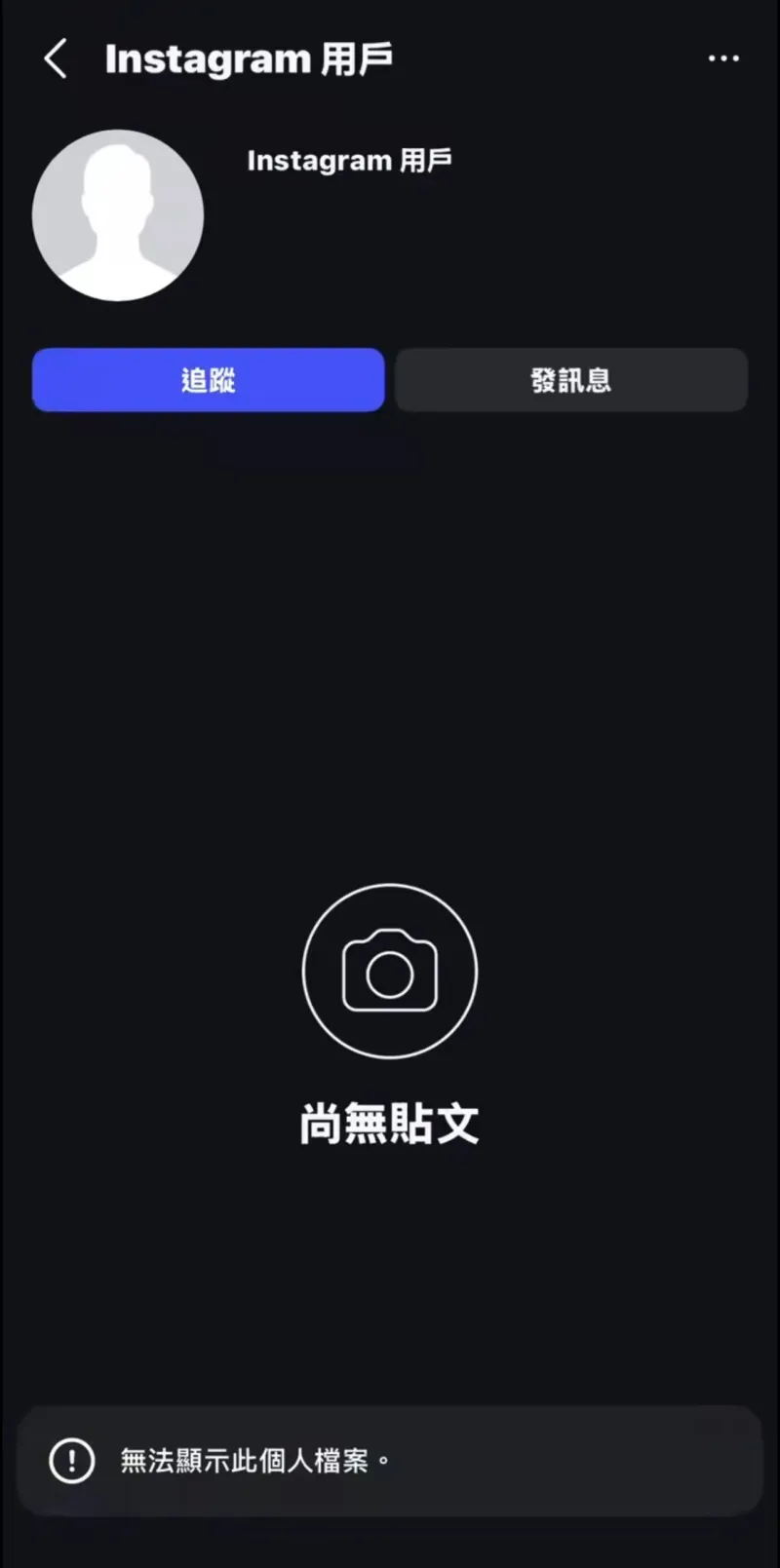Open the three-dot overflow menu
Viewport: 780px width, 1568px height.
722,58
